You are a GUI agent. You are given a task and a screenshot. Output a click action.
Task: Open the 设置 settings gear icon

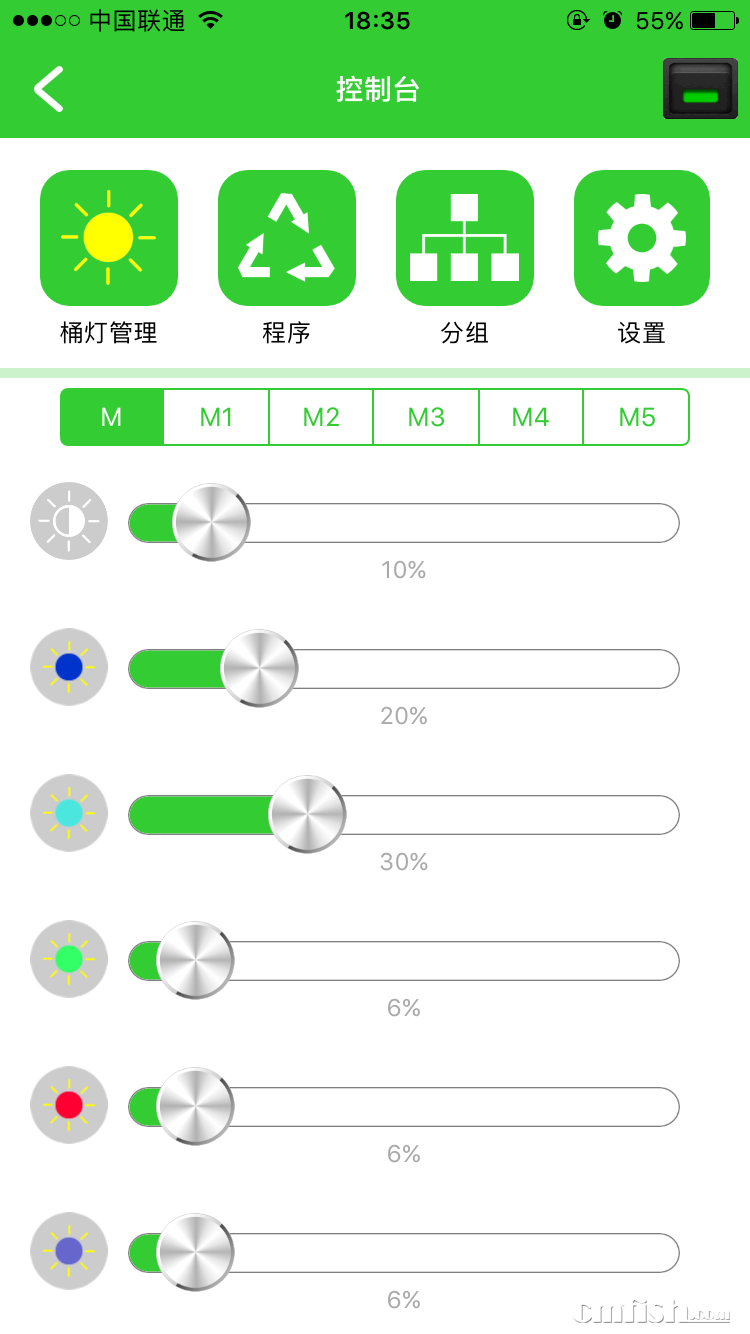coord(641,237)
